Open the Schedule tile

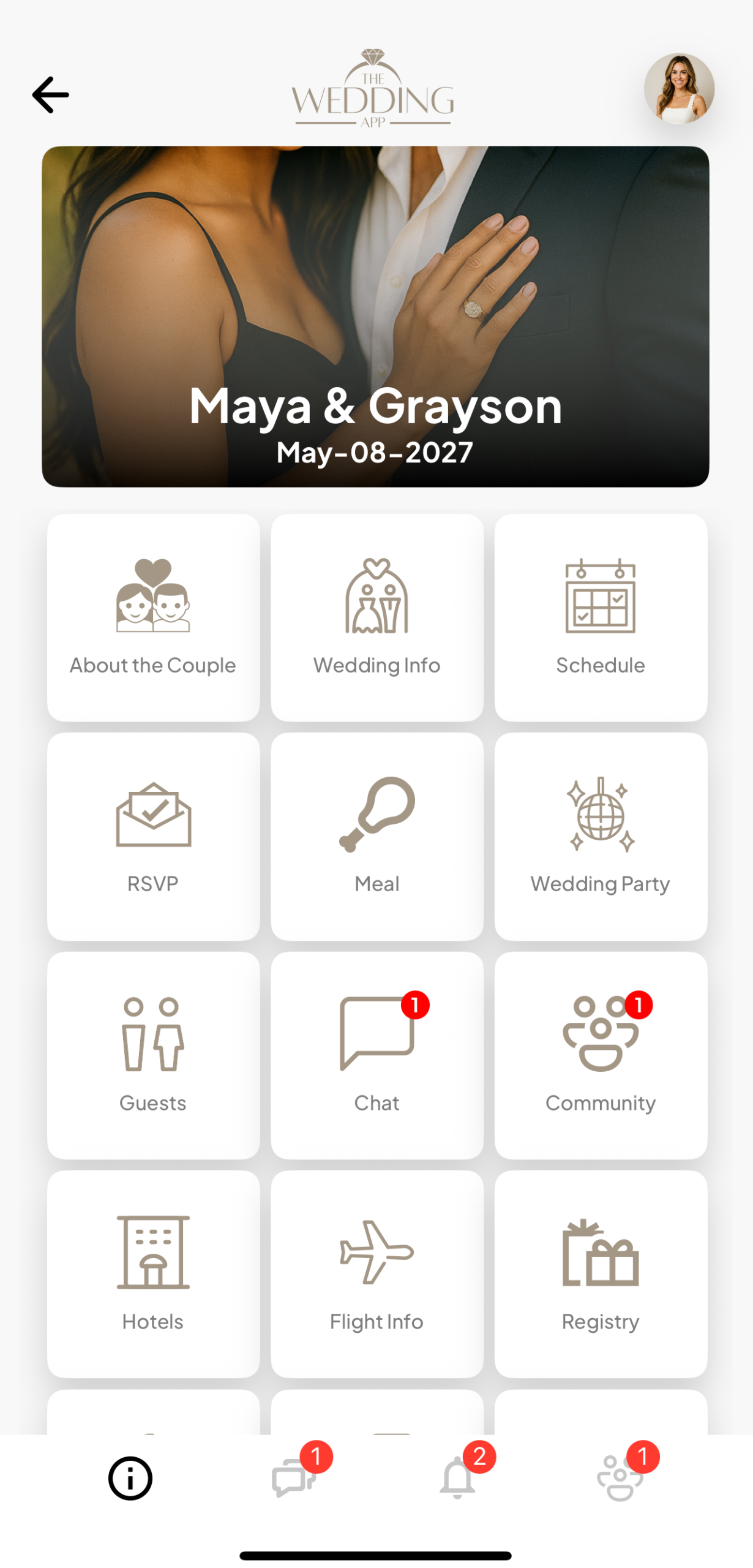pyautogui.click(x=601, y=617)
